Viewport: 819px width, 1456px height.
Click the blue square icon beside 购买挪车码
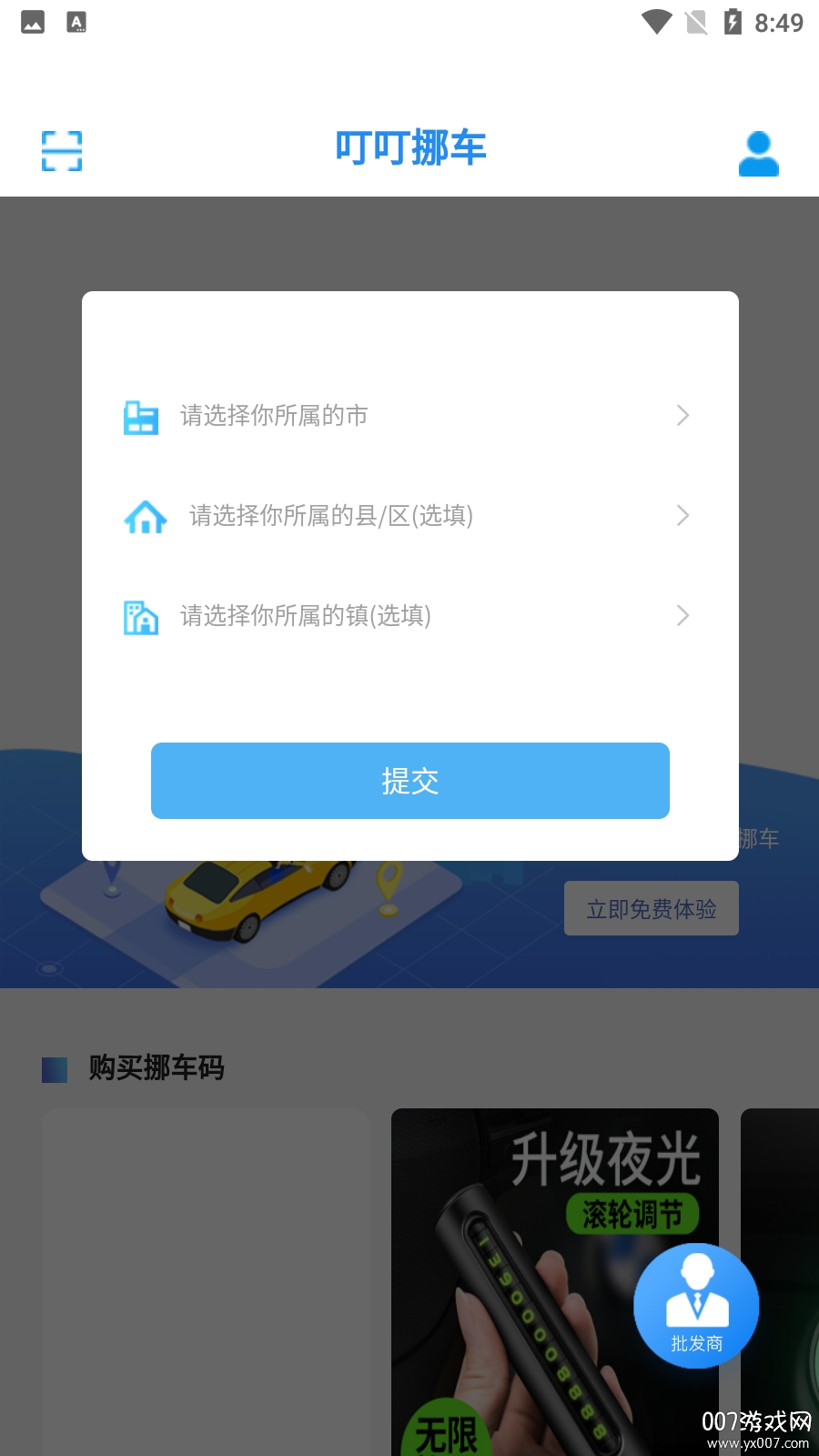coord(55,1069)
